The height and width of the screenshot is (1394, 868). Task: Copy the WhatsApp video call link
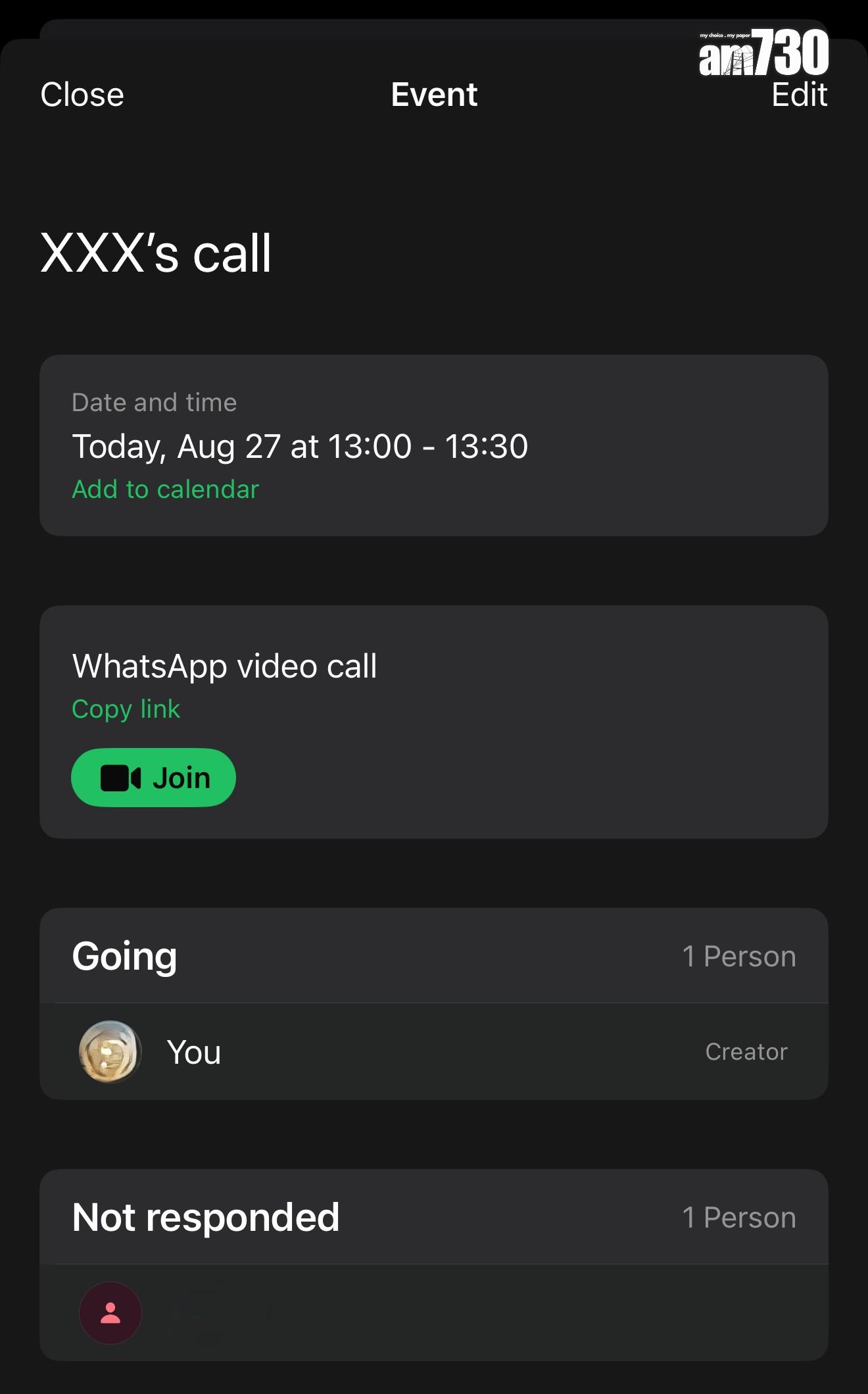click(x=126, y=709)
